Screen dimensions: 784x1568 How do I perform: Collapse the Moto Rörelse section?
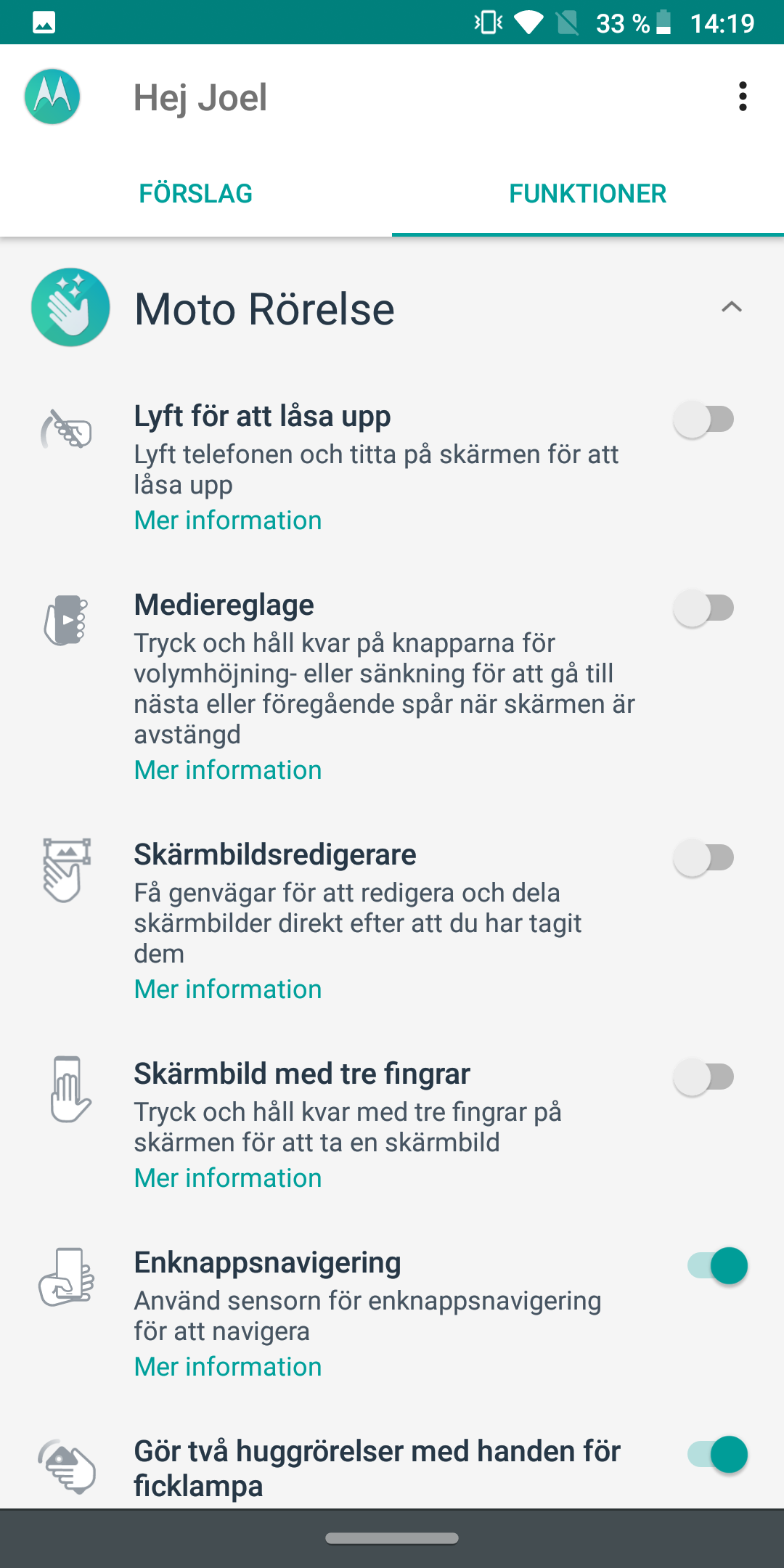[731, 307]
